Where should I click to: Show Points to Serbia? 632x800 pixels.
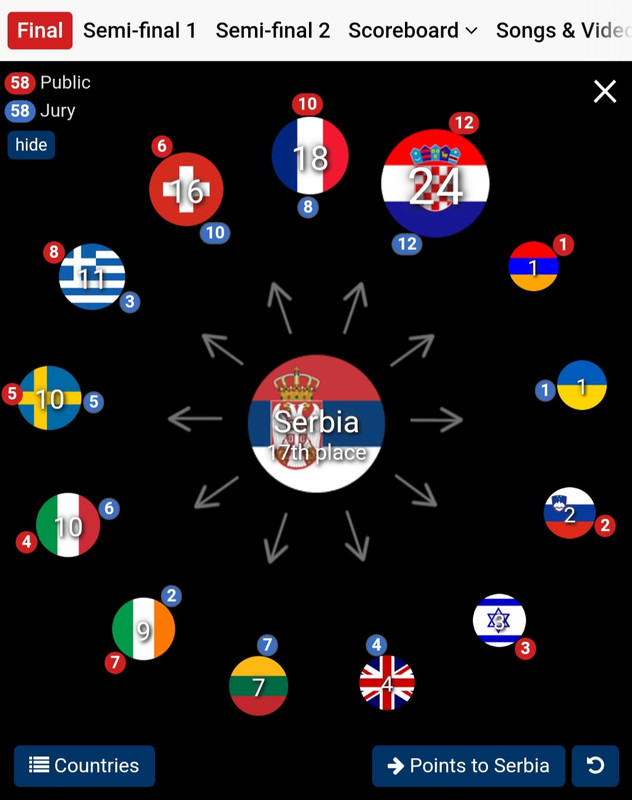coord(468,766)
